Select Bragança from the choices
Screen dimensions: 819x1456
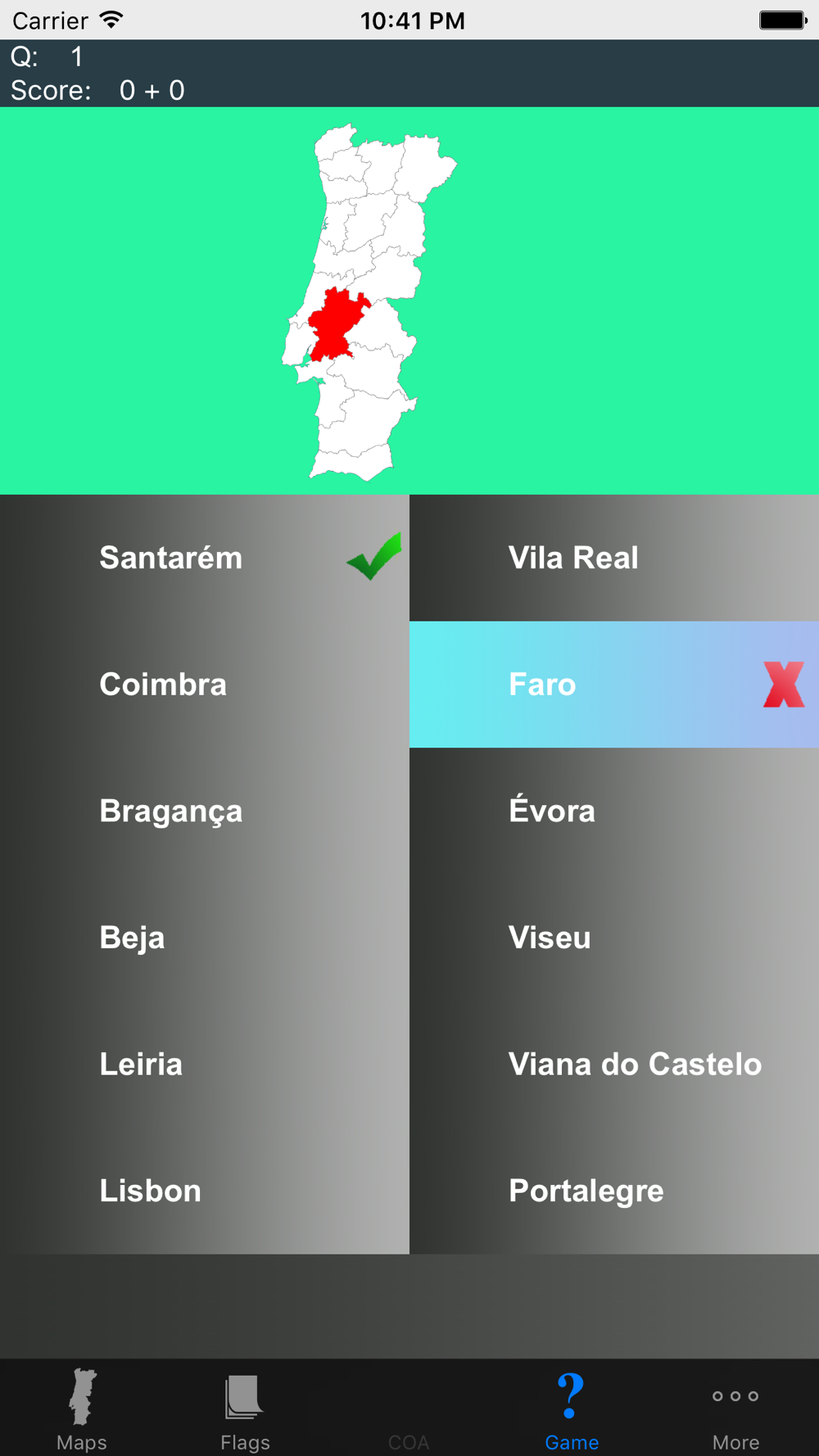205,811
